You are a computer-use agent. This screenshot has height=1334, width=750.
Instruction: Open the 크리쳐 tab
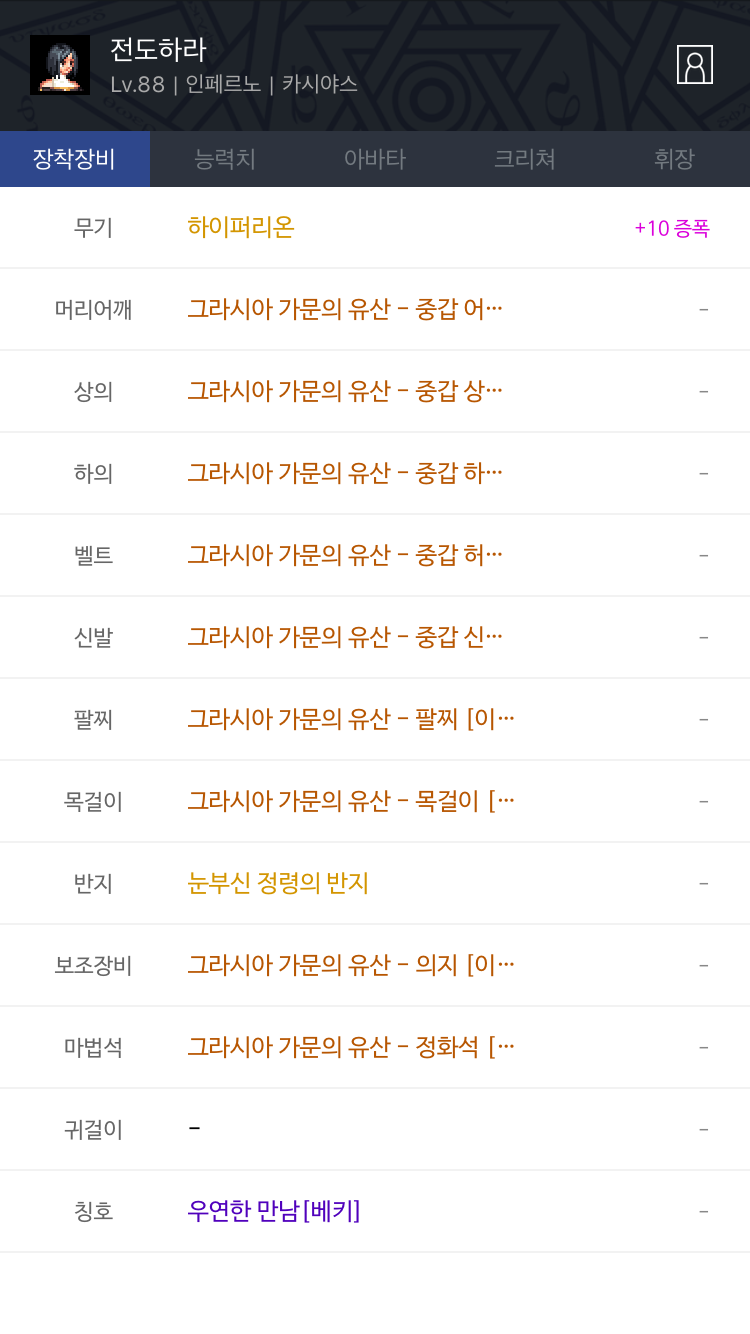tap(525, 159)
